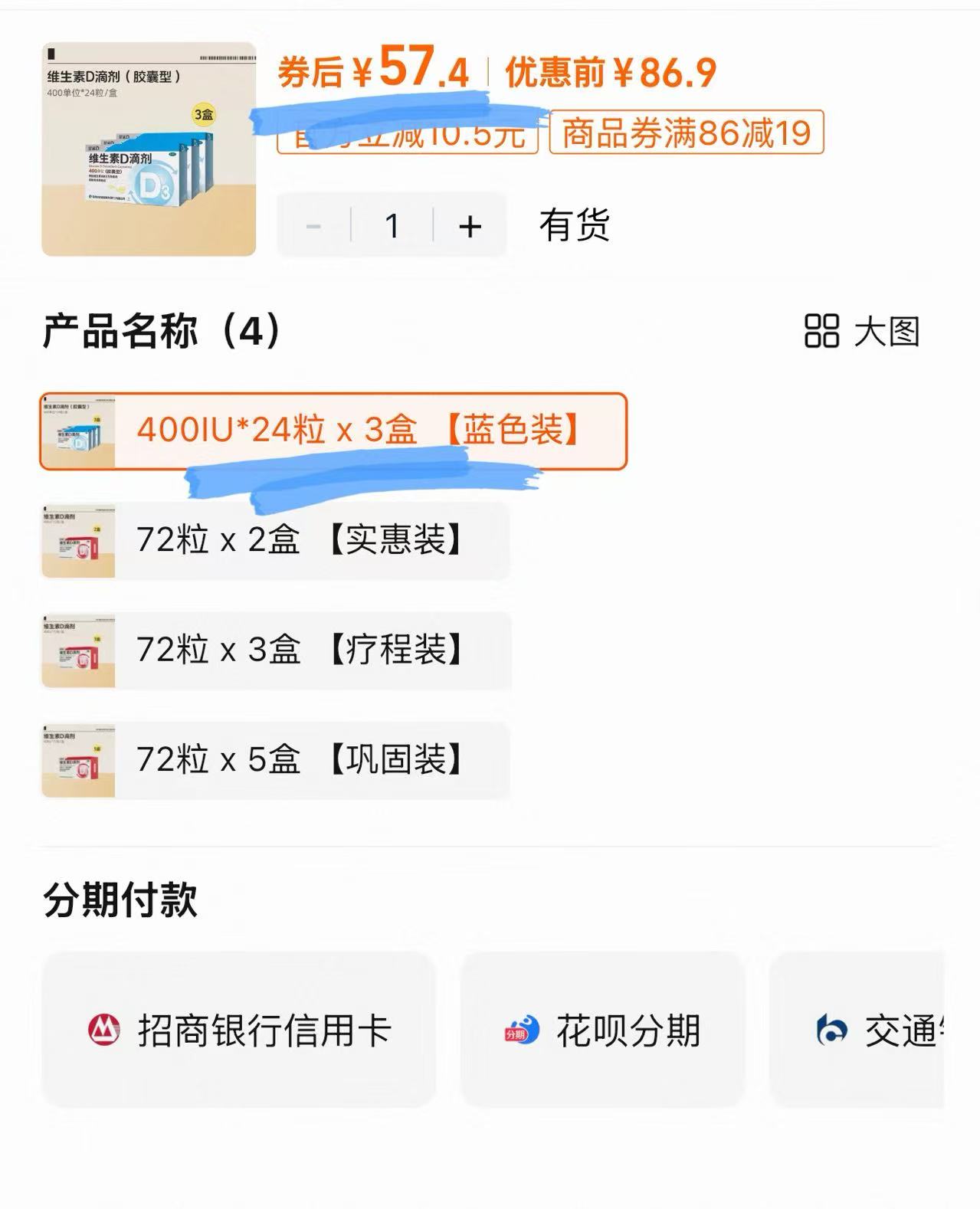Decrease quantity with the minus button

tap(313, 225)
